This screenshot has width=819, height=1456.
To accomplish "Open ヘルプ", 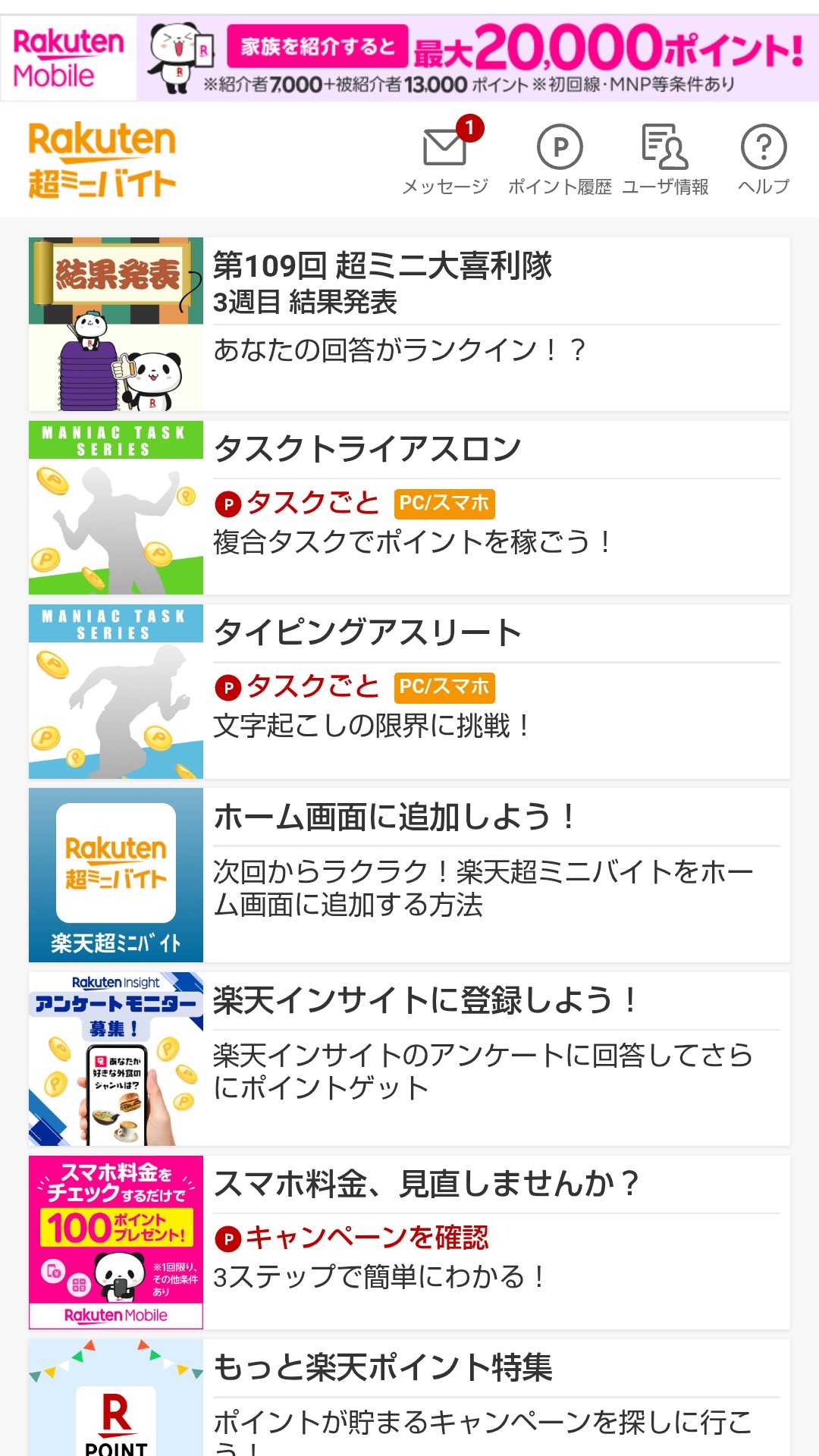I will [764, 159].
